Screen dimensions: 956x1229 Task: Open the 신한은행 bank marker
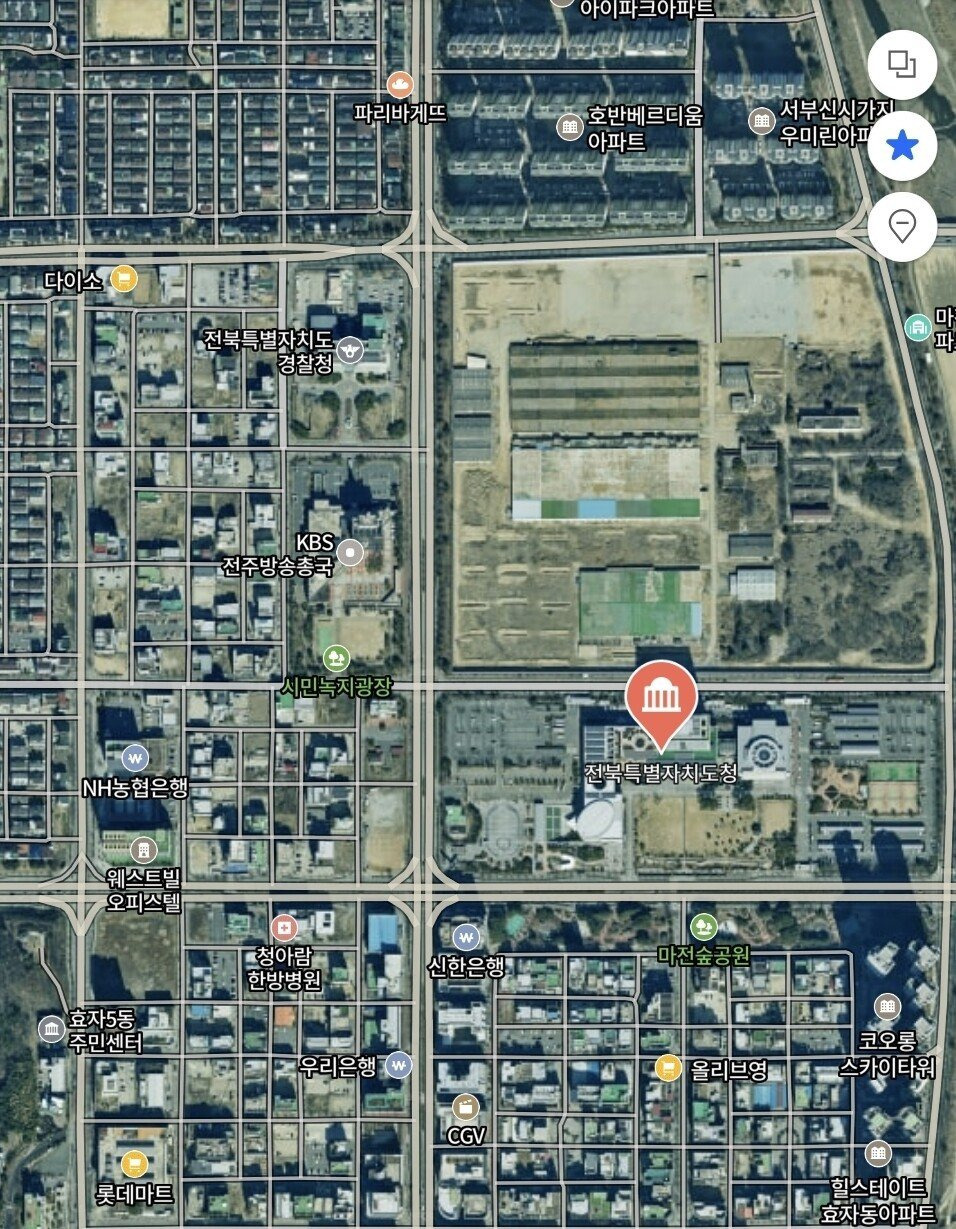(466, 937)
